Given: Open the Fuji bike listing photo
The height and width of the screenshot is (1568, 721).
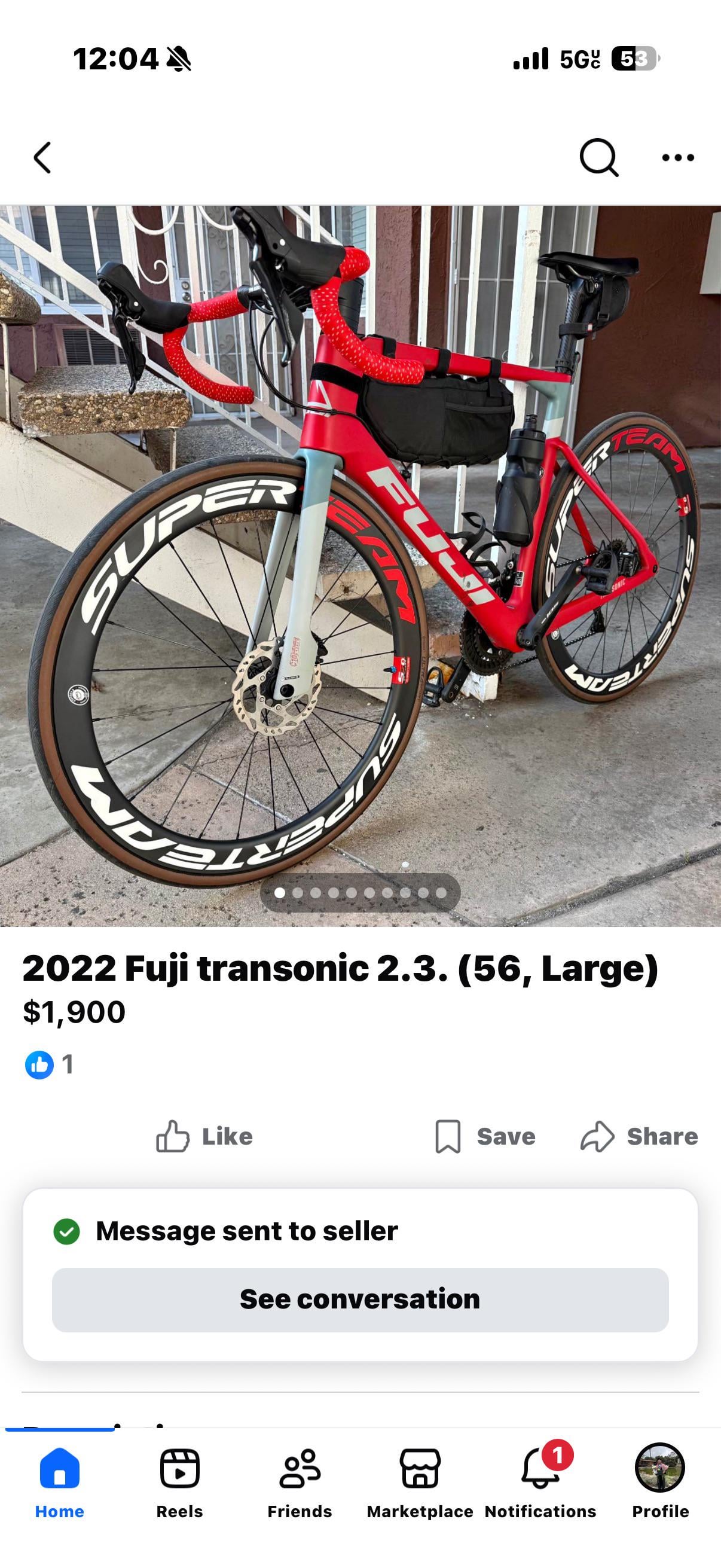Looking at the screenshot, I should click(x=360, y=566).
